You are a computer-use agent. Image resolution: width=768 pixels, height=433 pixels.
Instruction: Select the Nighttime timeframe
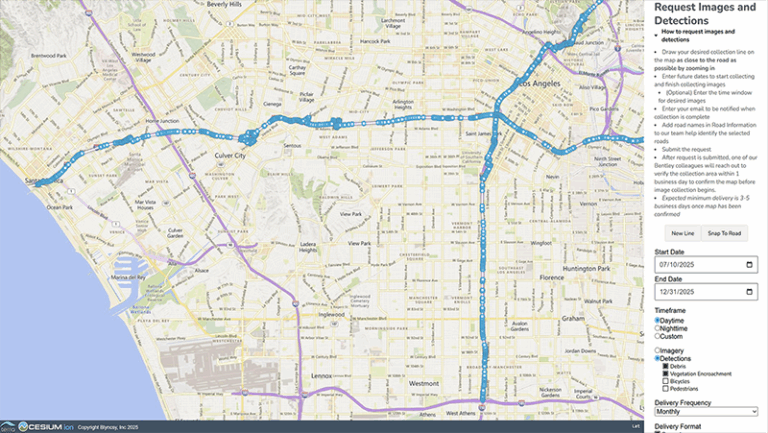(x=657, y=328)
